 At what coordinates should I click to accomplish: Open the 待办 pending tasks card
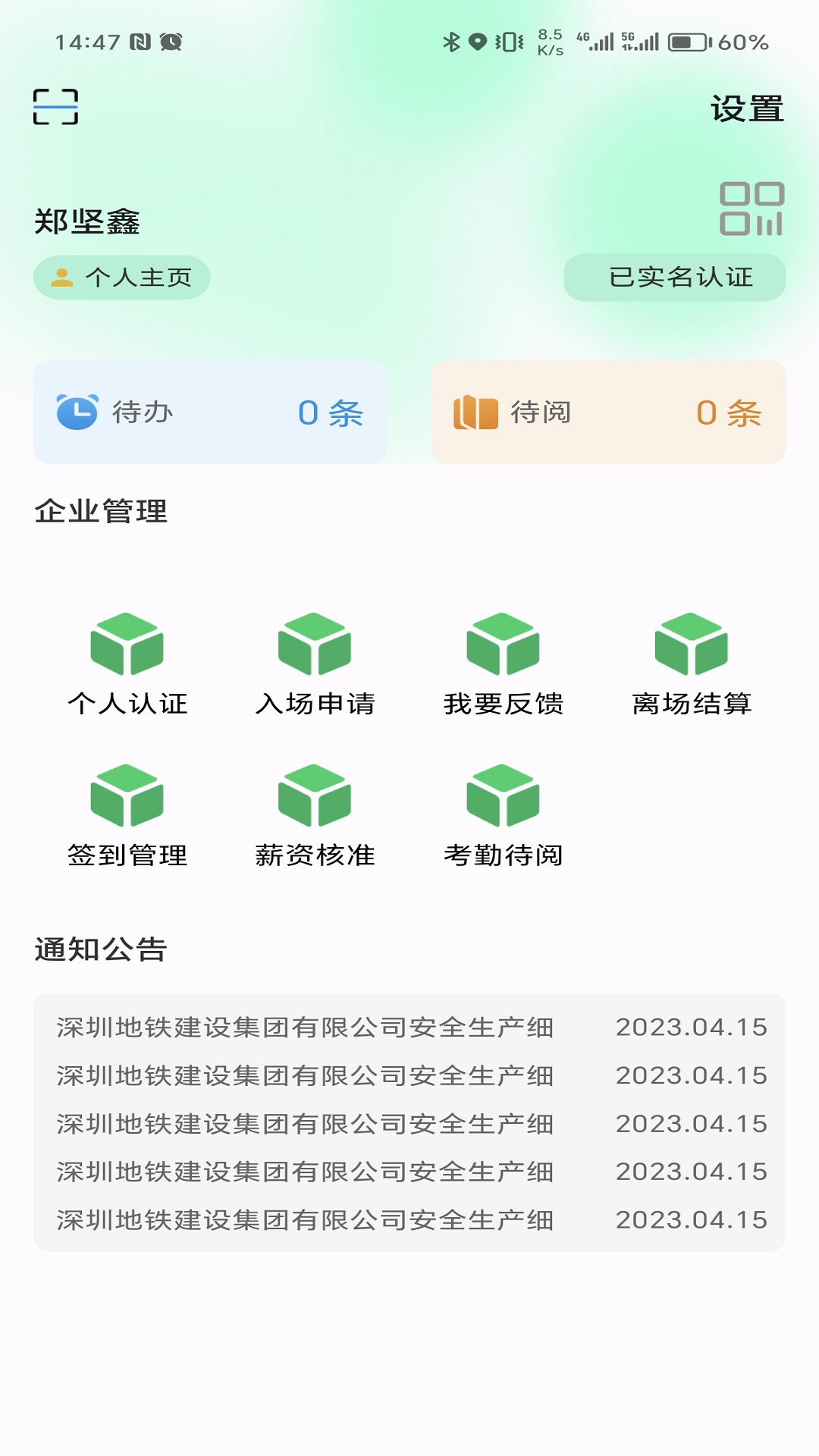pos(210,412)
